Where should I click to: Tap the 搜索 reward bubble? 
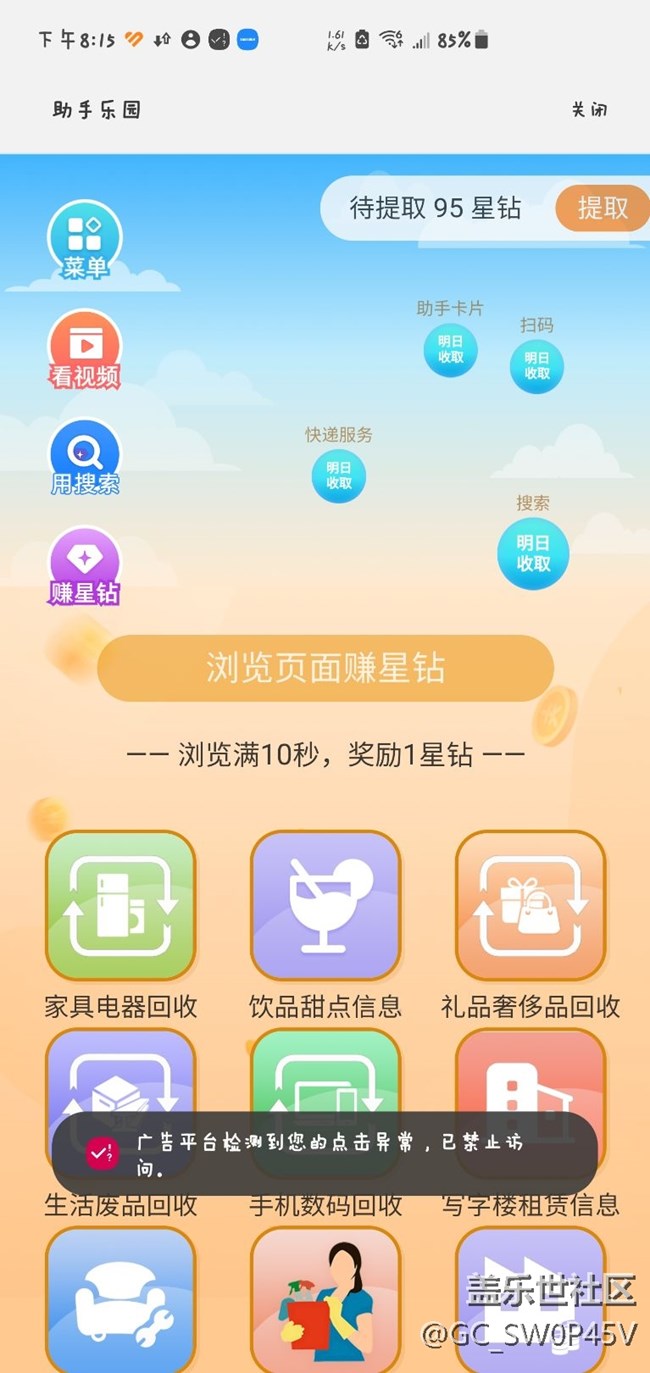[533, 553]
